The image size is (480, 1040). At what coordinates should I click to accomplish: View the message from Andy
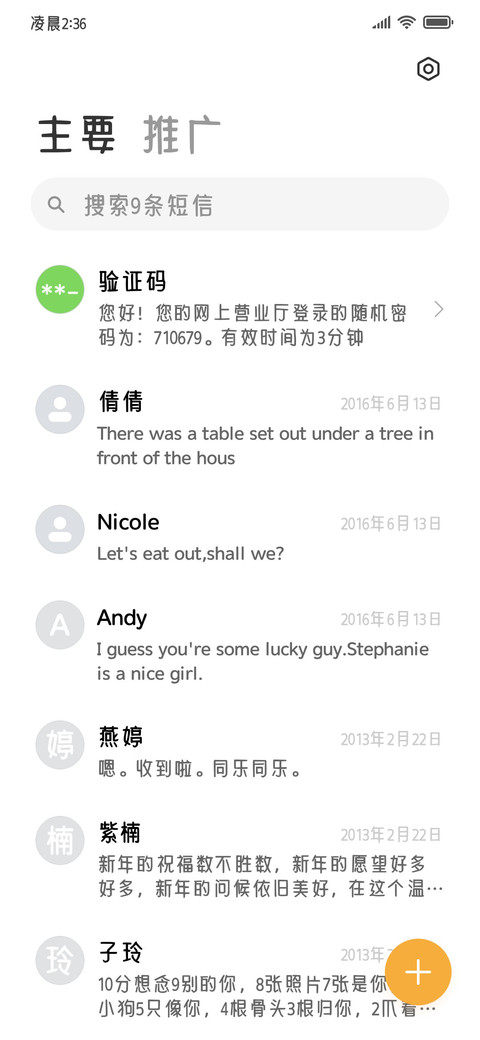(x=240, y=643)
